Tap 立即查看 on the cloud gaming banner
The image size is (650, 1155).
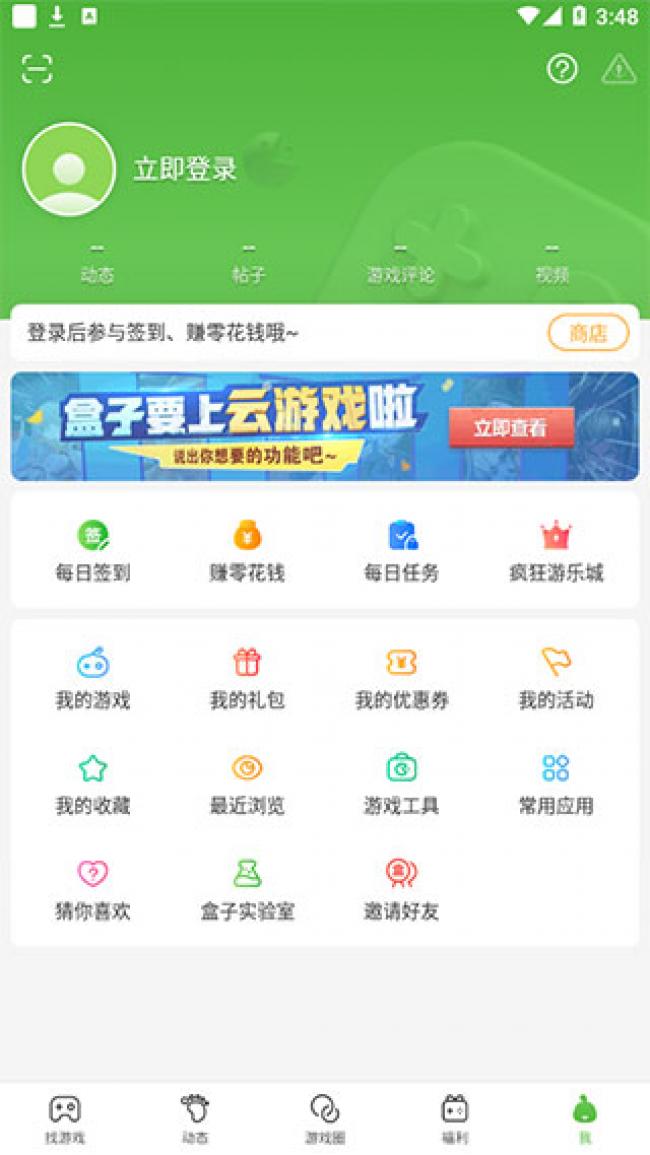(x=511, y=427)
